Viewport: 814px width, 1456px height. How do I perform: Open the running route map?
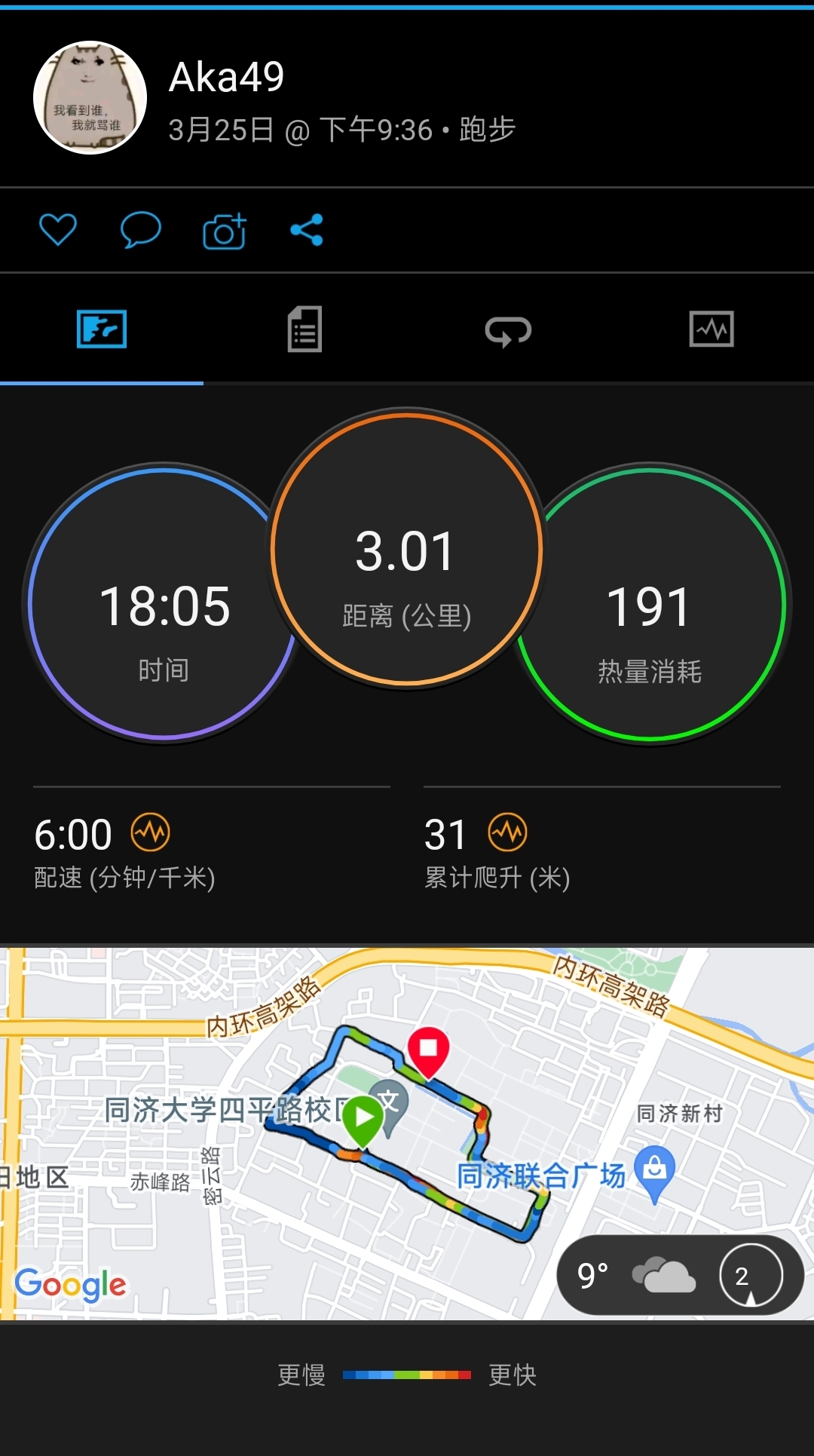pos(407,1133)
